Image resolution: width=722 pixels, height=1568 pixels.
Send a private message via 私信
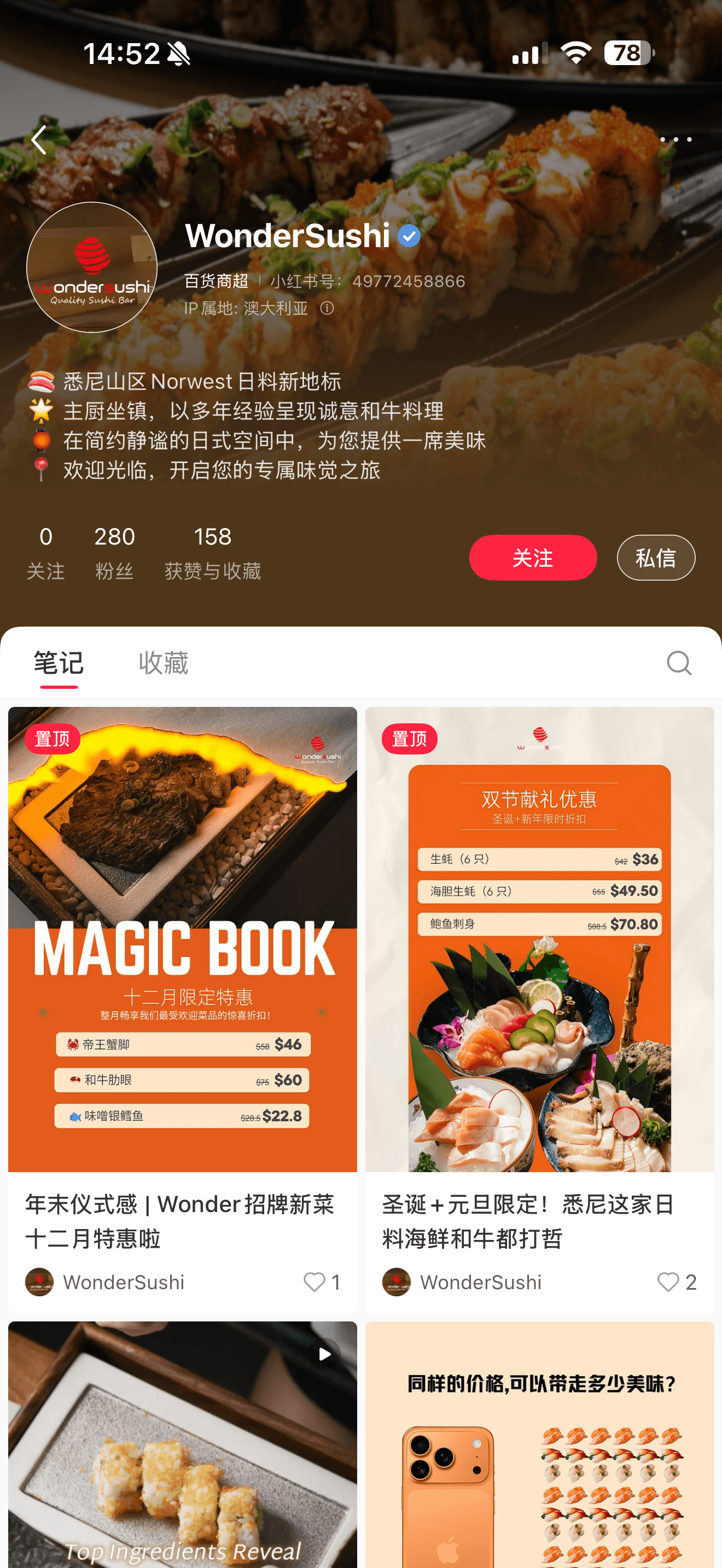tap(655, 558)
